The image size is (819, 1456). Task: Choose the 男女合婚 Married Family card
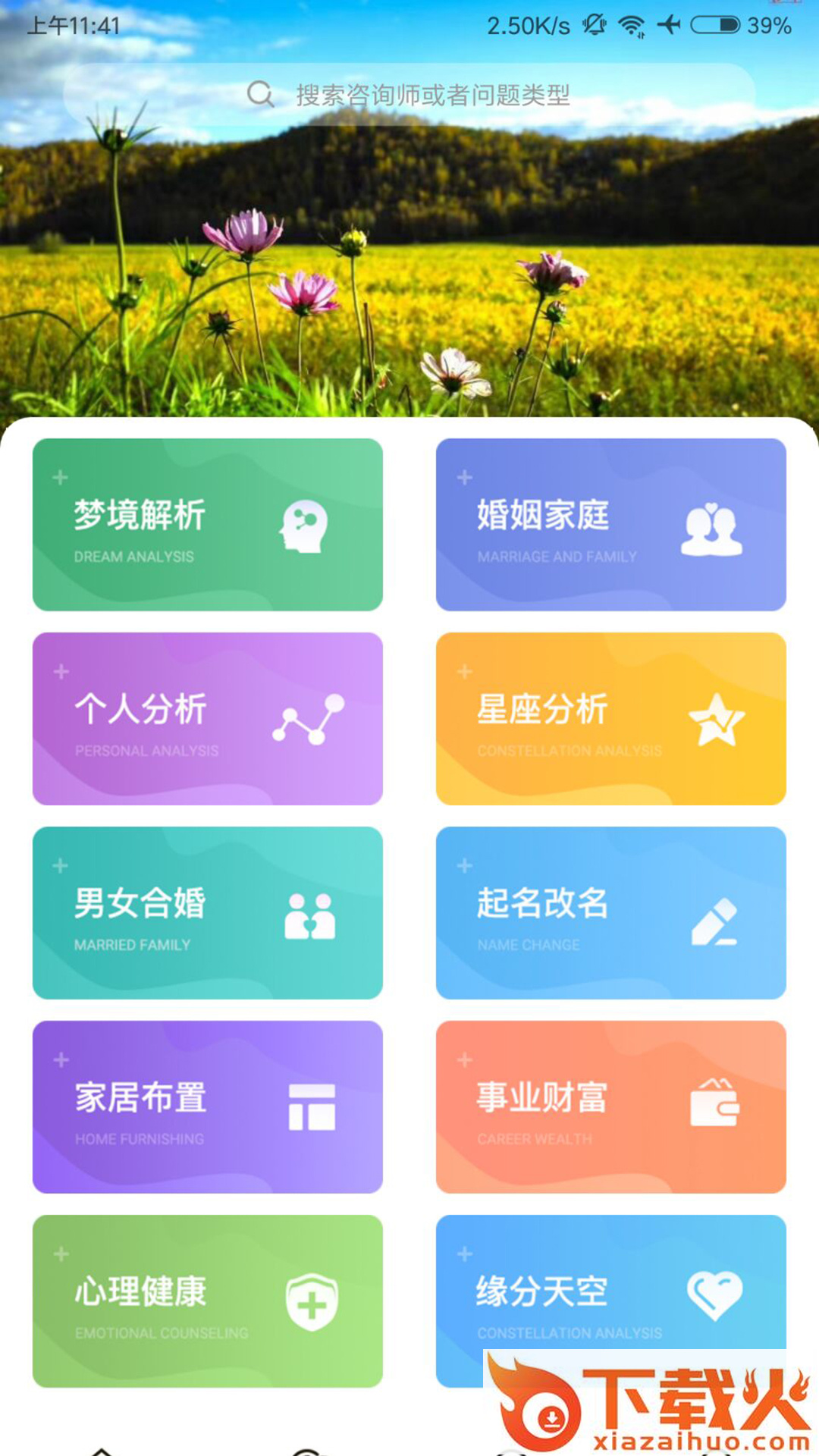coord(207,913)
